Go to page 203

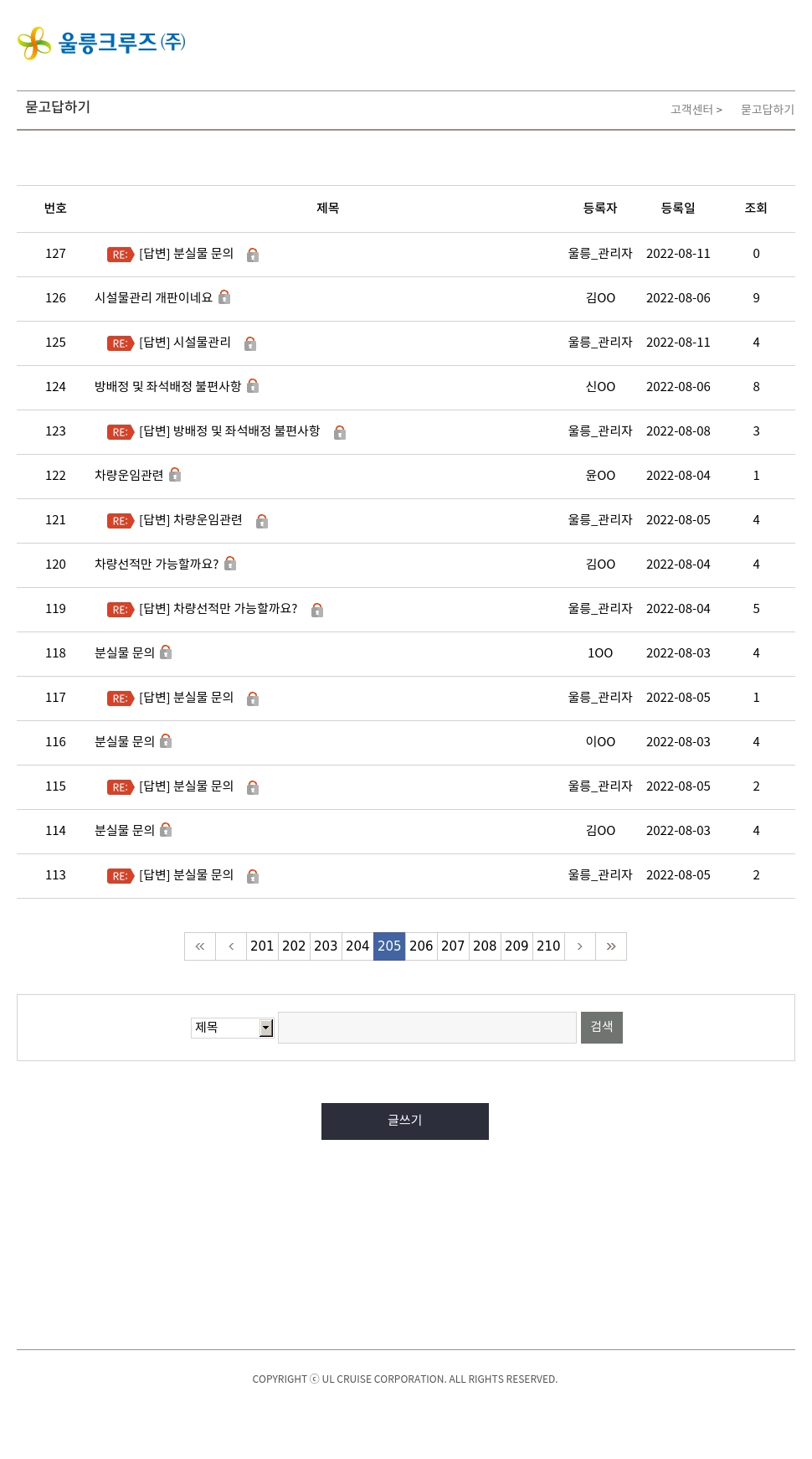(x=326, y=946)
